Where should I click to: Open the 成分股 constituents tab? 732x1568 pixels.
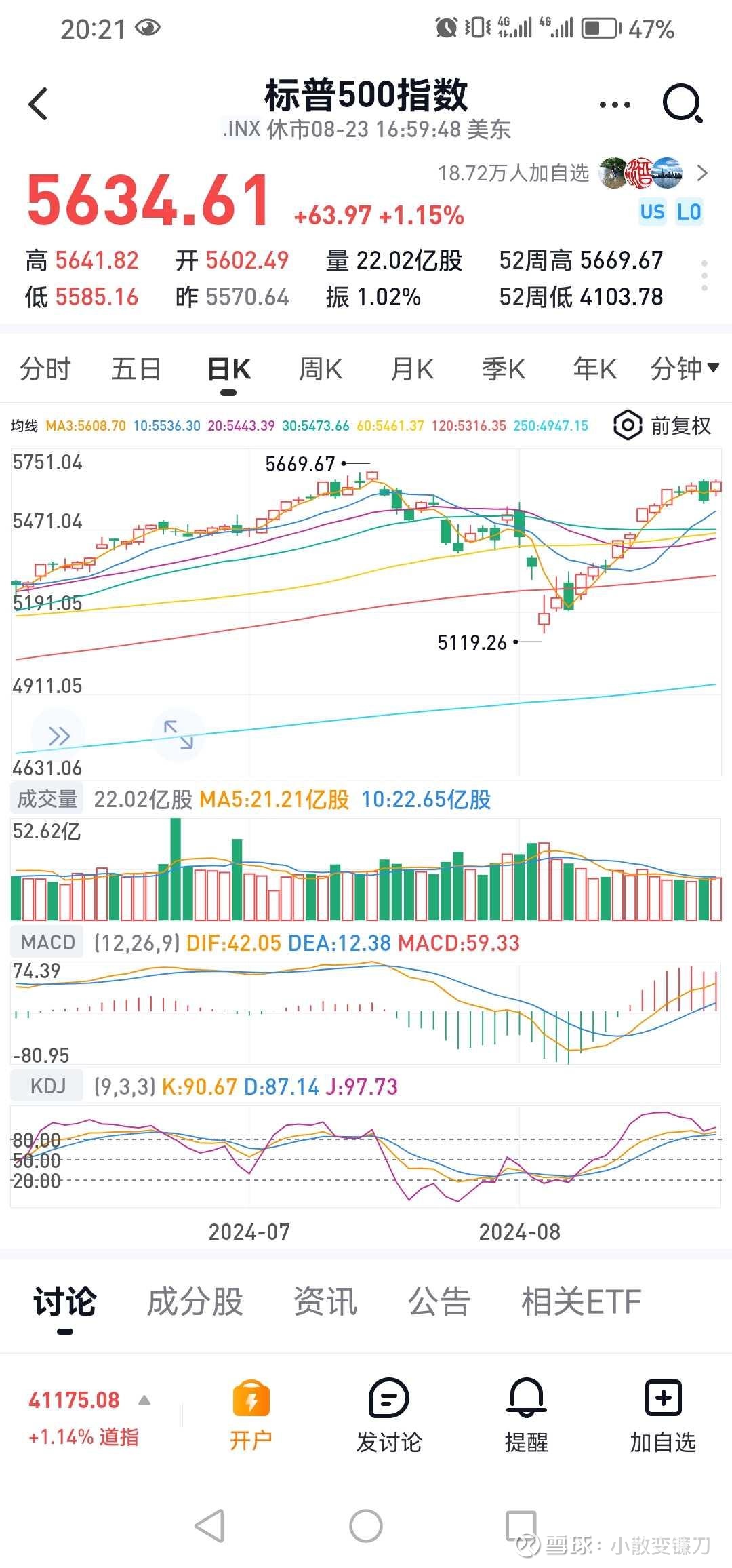[x=195, y=1302]
